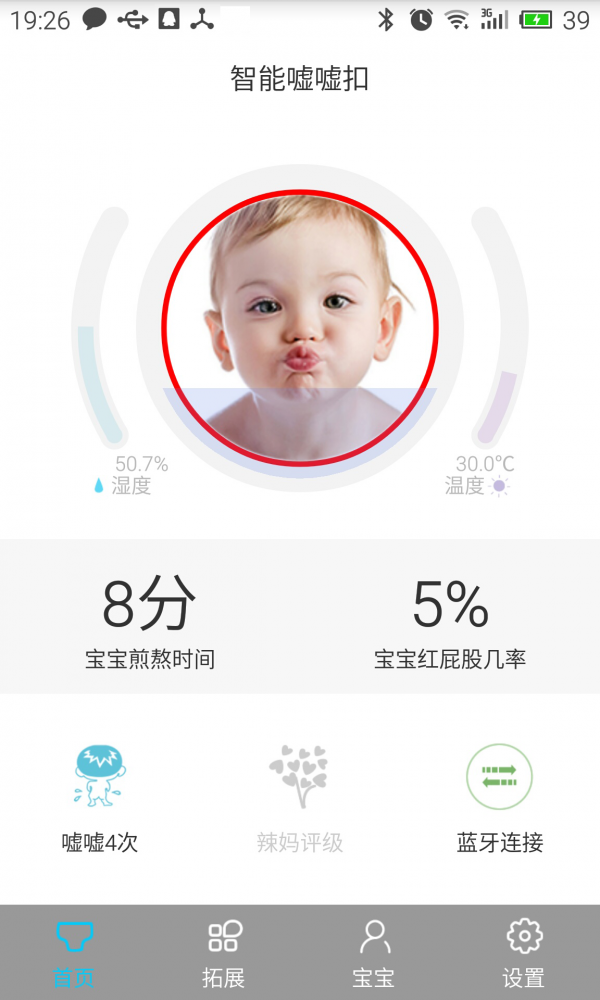This screenshot has height=1000, width=600.
Task: View the 辣妈评级 rating
Action: click(x=300, y=797)
